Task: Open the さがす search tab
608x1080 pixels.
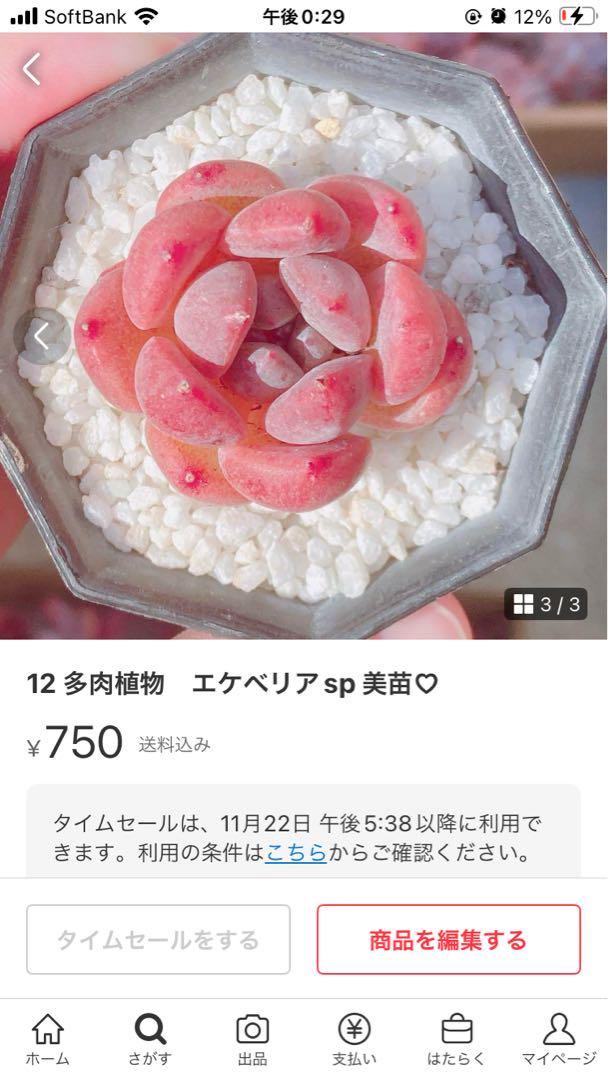Action: click(149, 1040)
